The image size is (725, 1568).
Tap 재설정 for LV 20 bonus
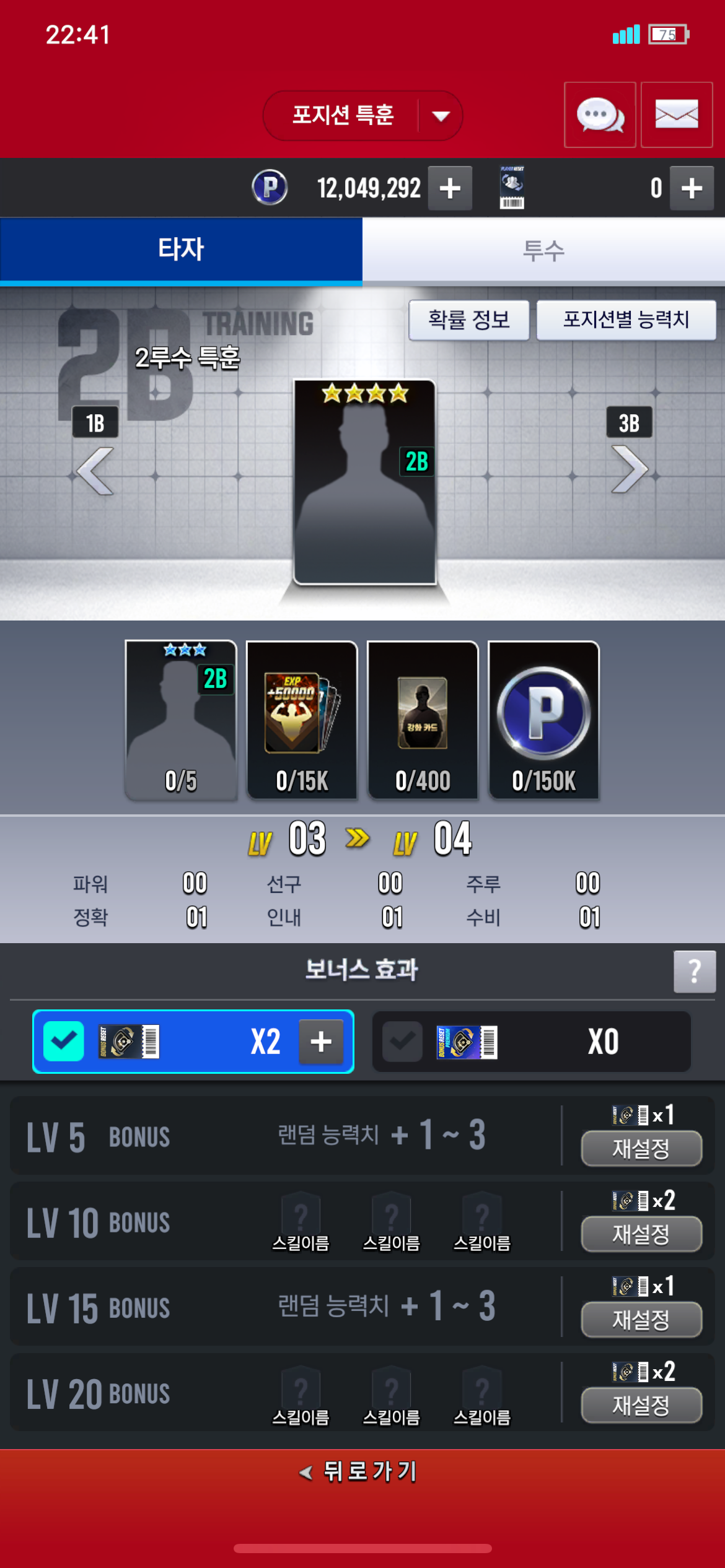pyautogui.click(x=641, y=1405)
